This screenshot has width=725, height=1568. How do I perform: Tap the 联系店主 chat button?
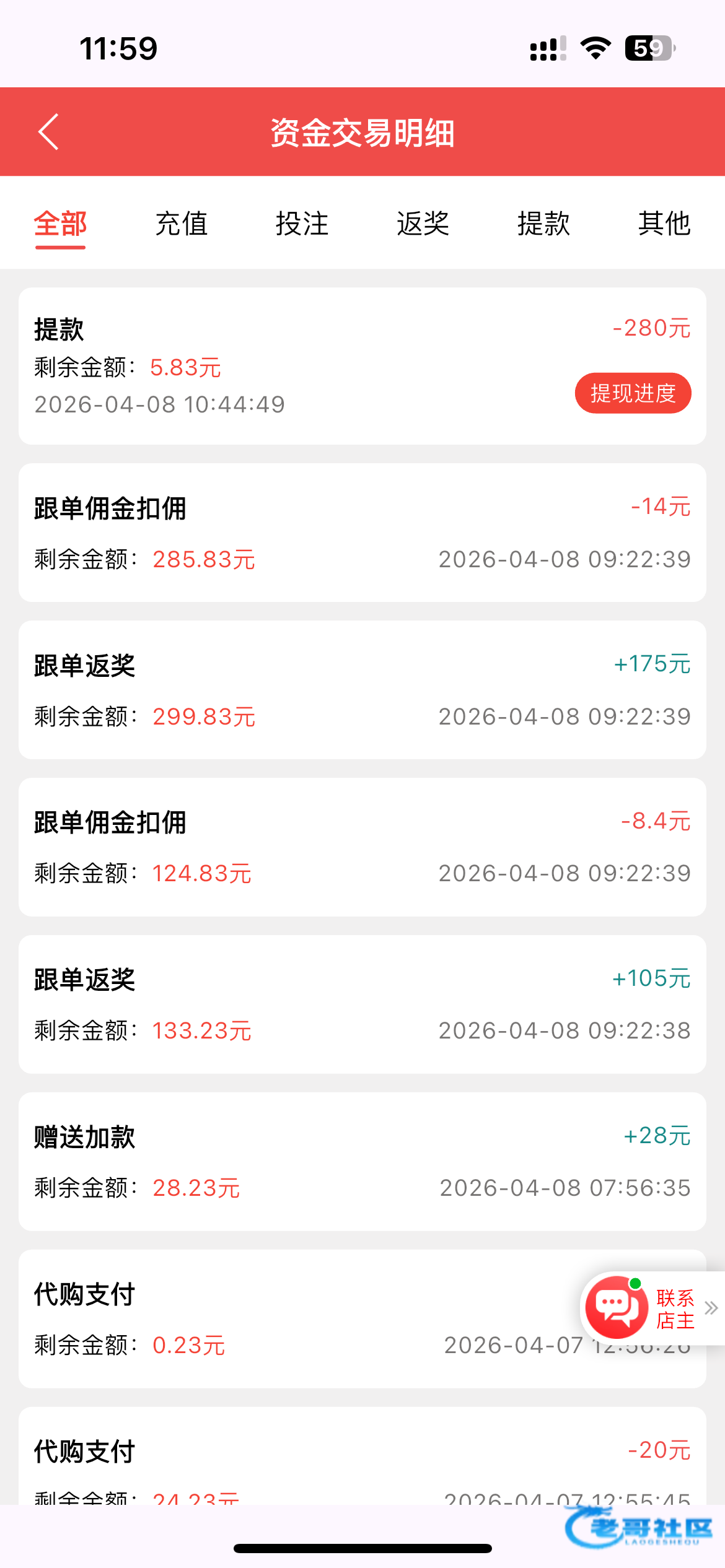(x=644, y=1309)
